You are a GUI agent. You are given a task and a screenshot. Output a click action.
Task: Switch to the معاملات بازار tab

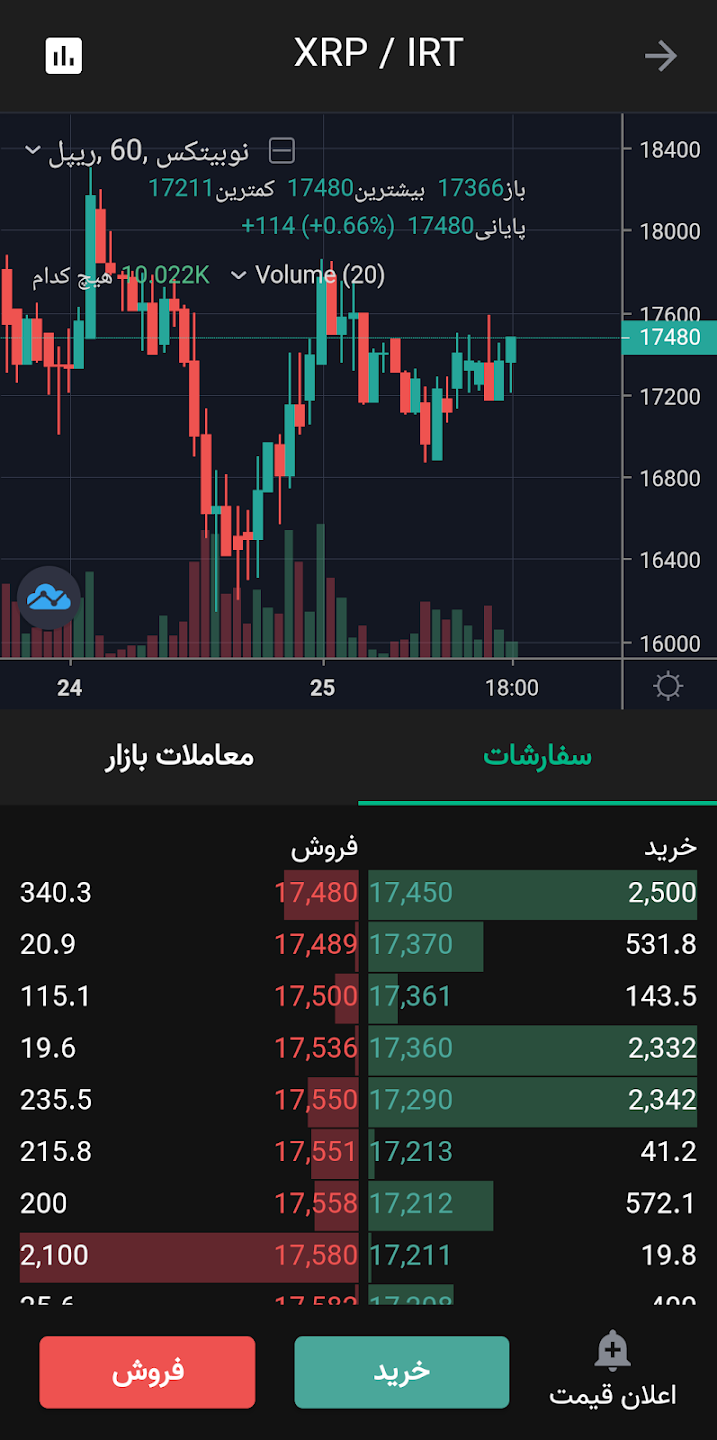pos(180,756)
